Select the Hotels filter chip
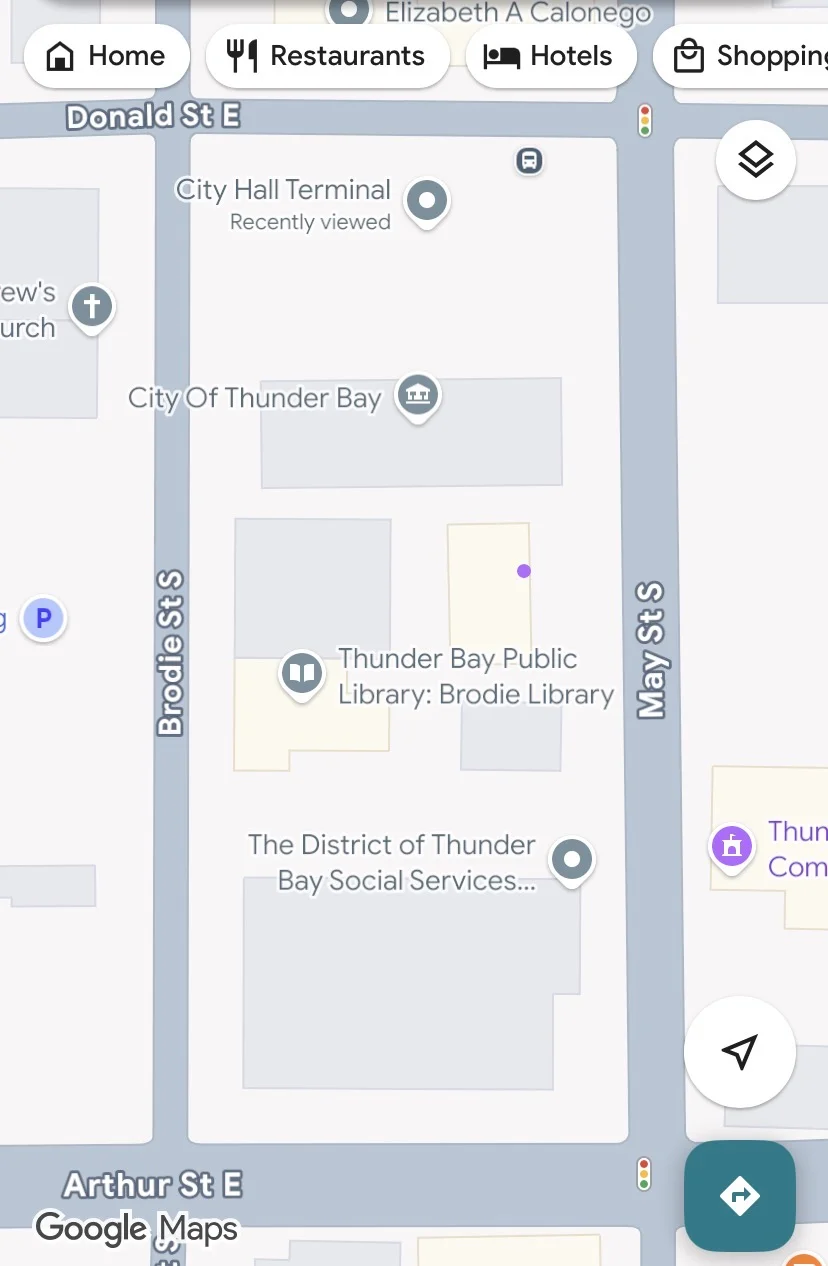 pyautogui.click(x=551, y=56)
